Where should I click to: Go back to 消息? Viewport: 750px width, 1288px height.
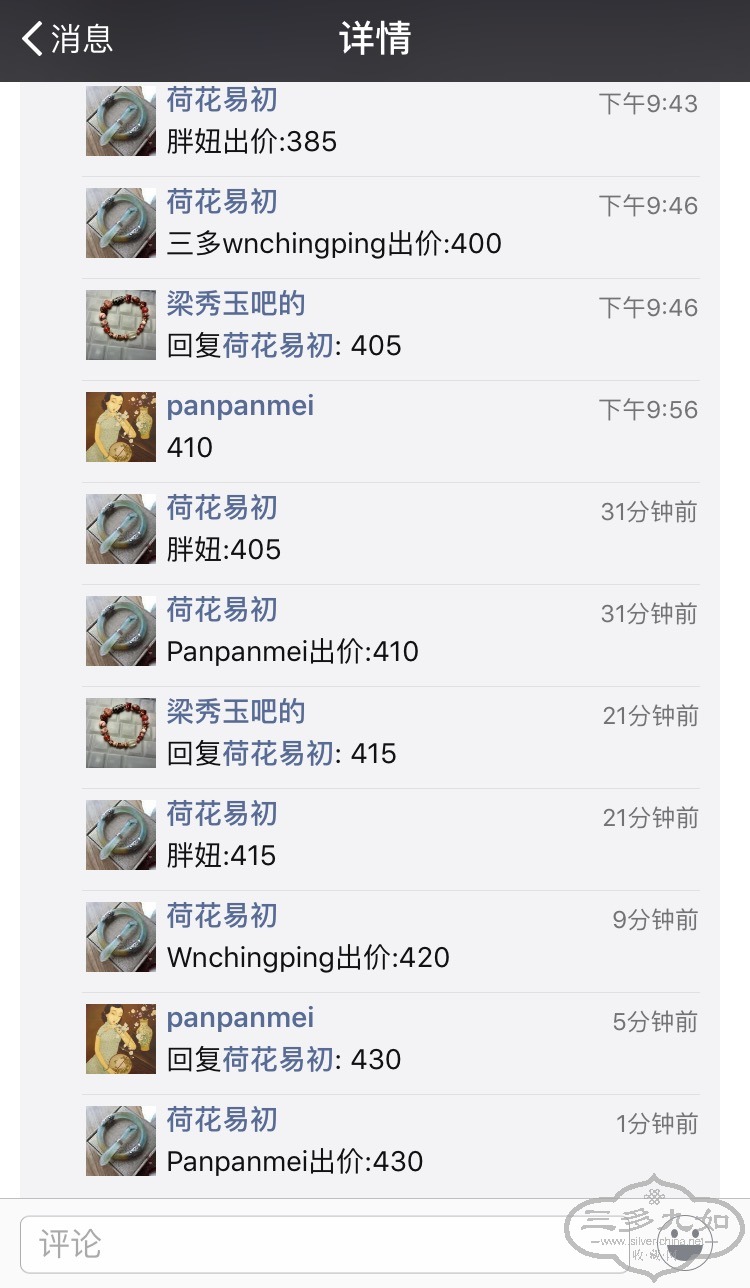pyautogui.click(x=68, y=40)
